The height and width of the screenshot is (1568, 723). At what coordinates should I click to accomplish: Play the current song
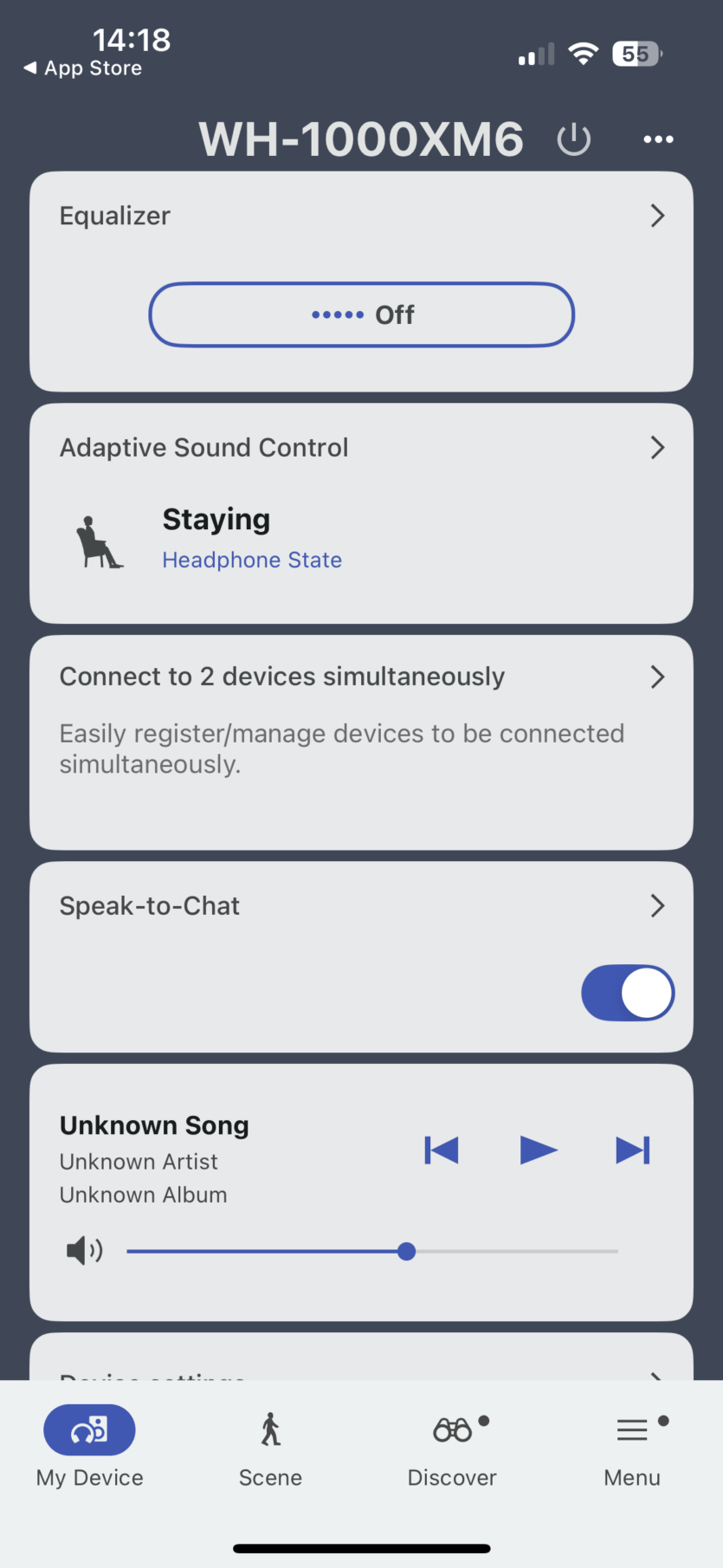(x=538, y=1150)
